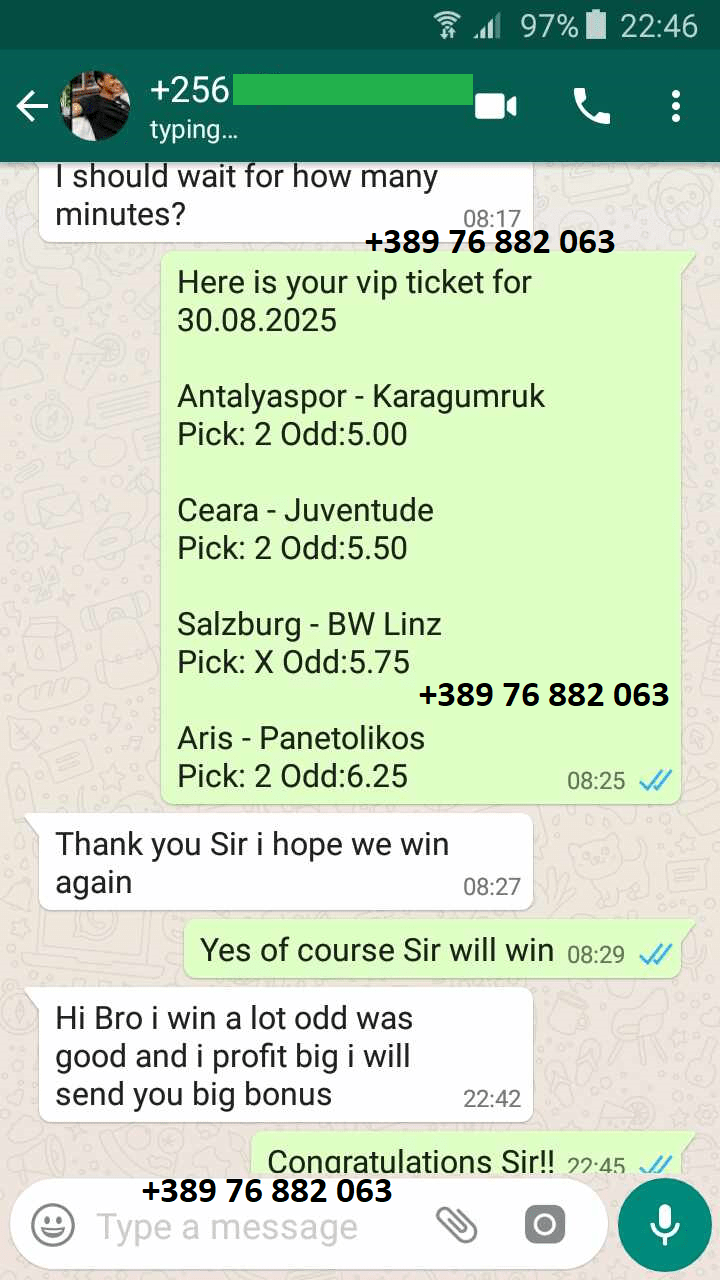Start a voice call

[x=591, y=106]
